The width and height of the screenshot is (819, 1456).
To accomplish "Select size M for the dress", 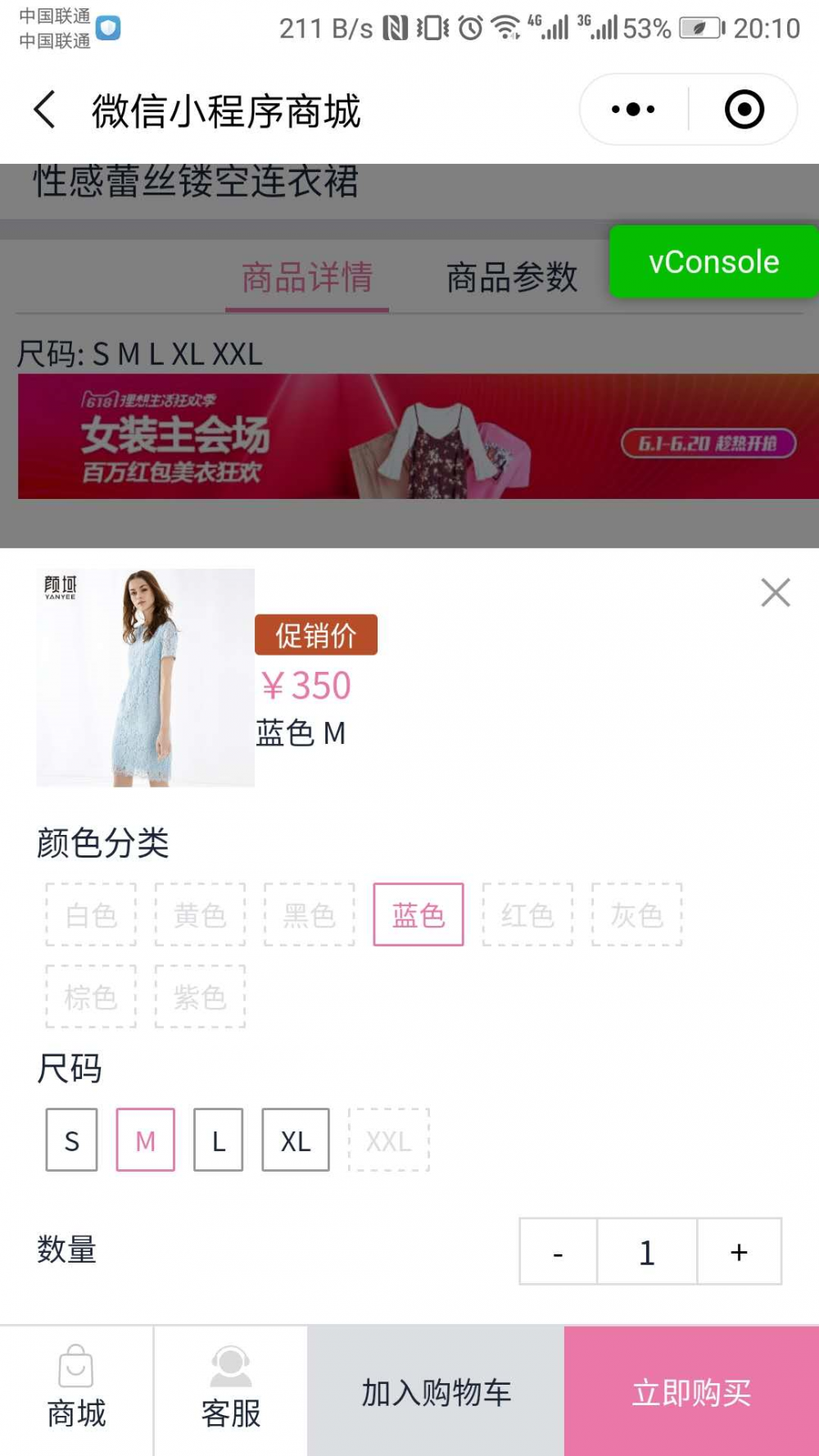I will (x=145, y=1139).
